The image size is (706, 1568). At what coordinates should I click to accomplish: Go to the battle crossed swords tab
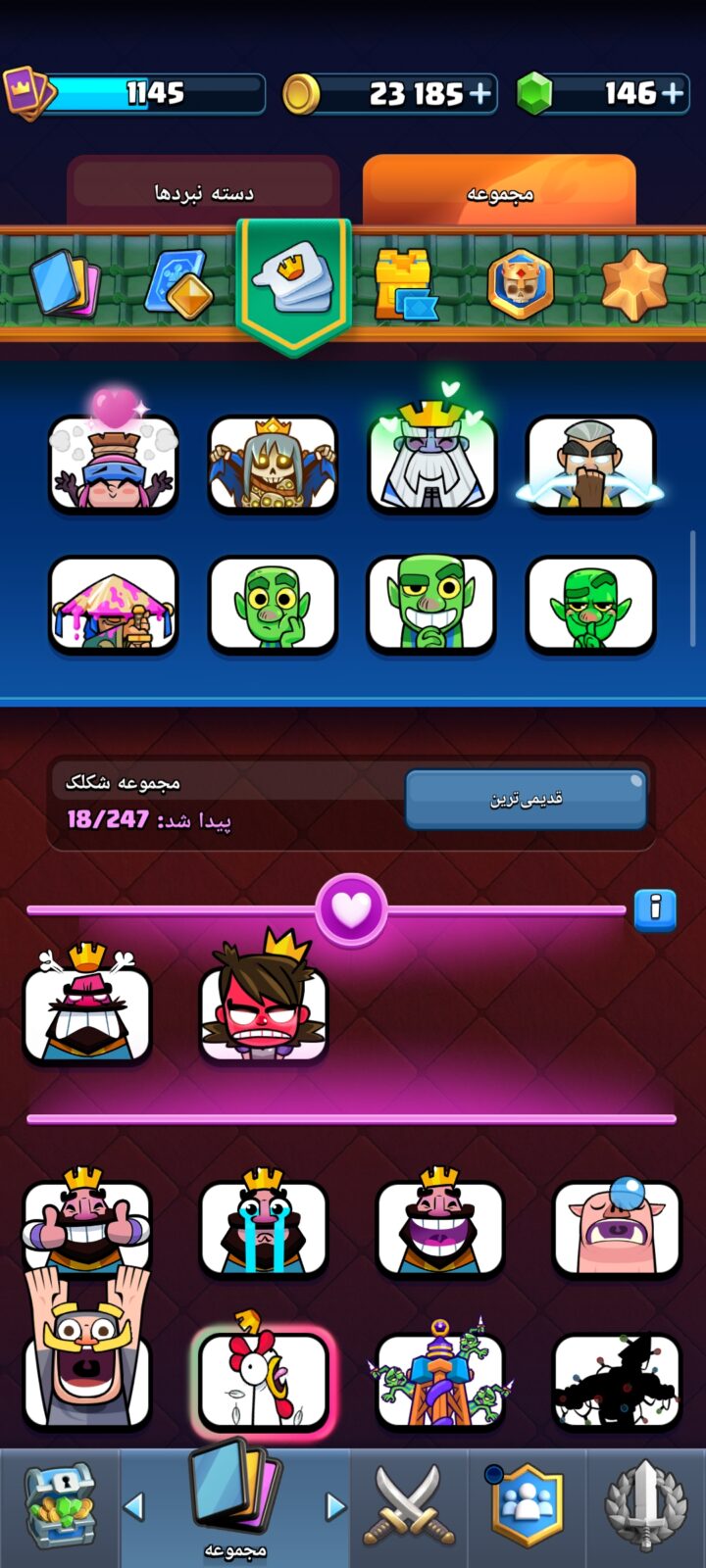tap(409, 1507)
